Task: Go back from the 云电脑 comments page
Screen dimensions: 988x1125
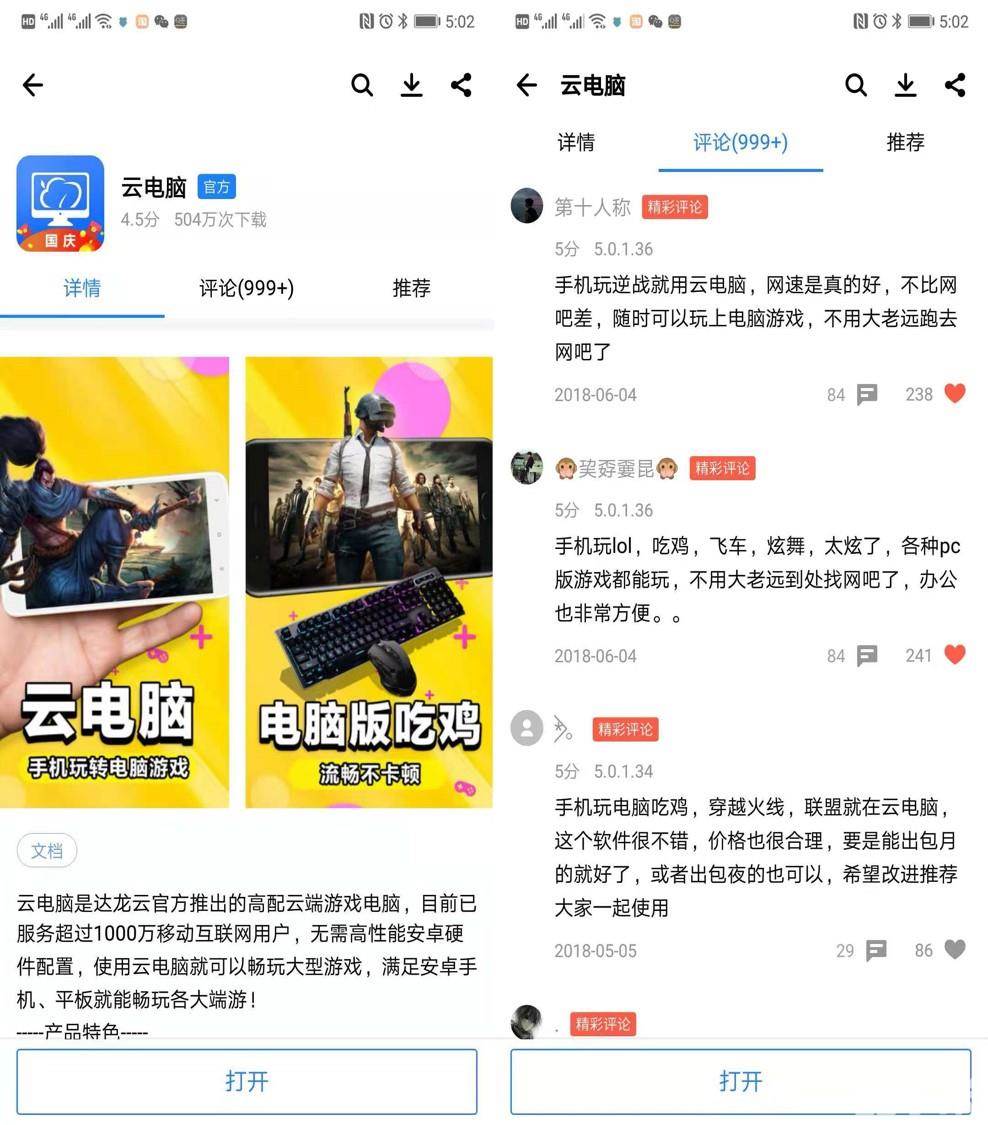Action: (x=526, y=86)
